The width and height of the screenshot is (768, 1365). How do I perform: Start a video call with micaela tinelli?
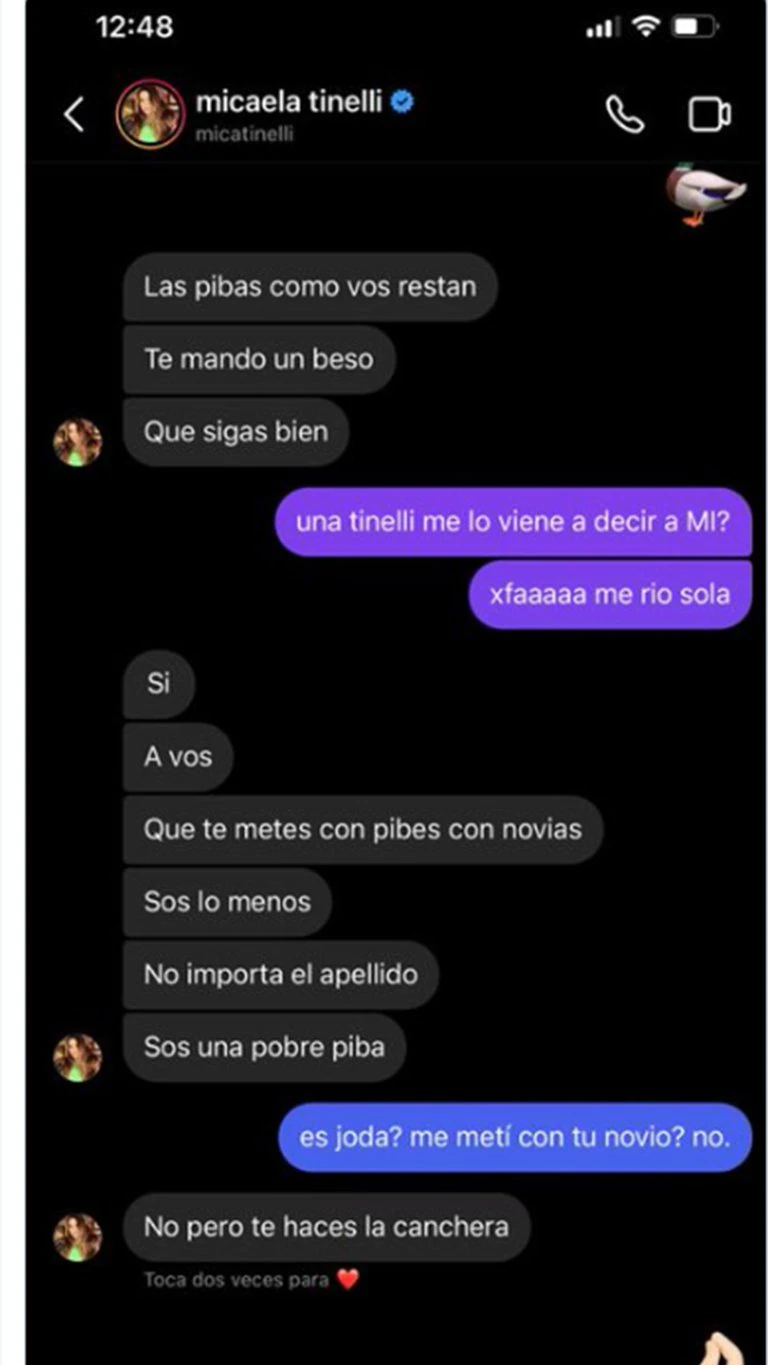(x=709, y=115)
